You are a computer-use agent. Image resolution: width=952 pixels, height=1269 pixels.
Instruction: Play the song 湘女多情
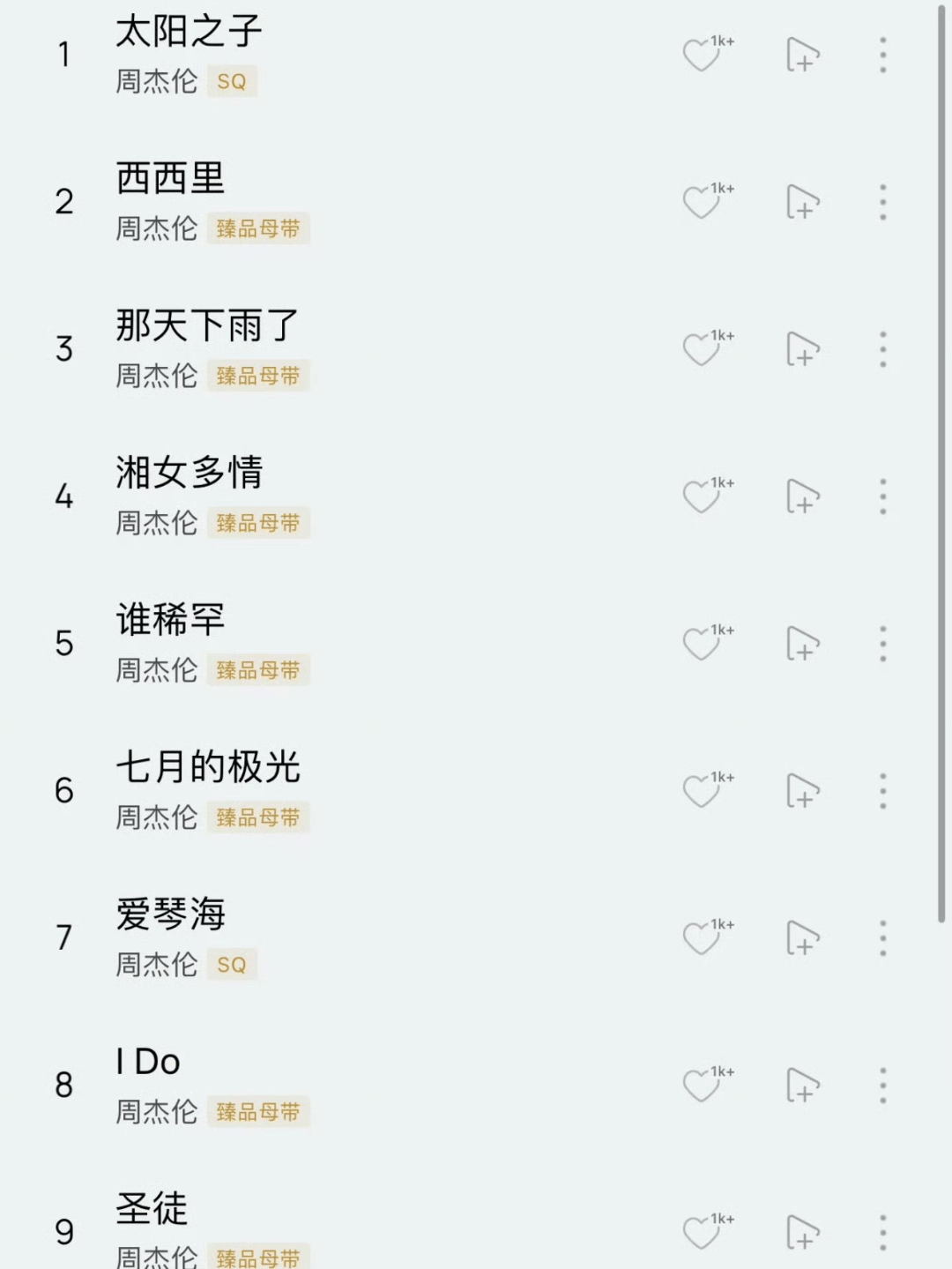[x=189, y=473]
